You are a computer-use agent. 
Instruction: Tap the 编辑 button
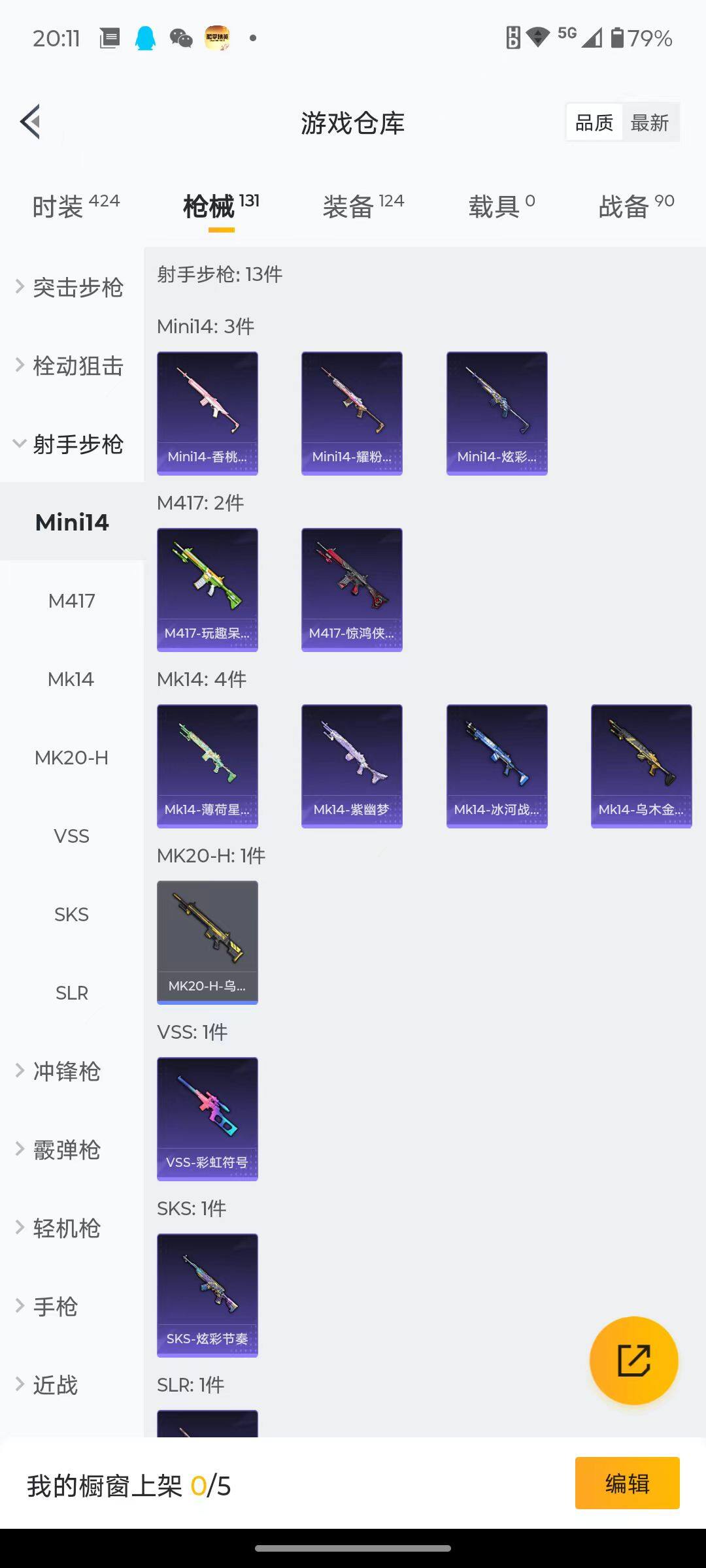pyautogui.click(x=627, y=1483)
